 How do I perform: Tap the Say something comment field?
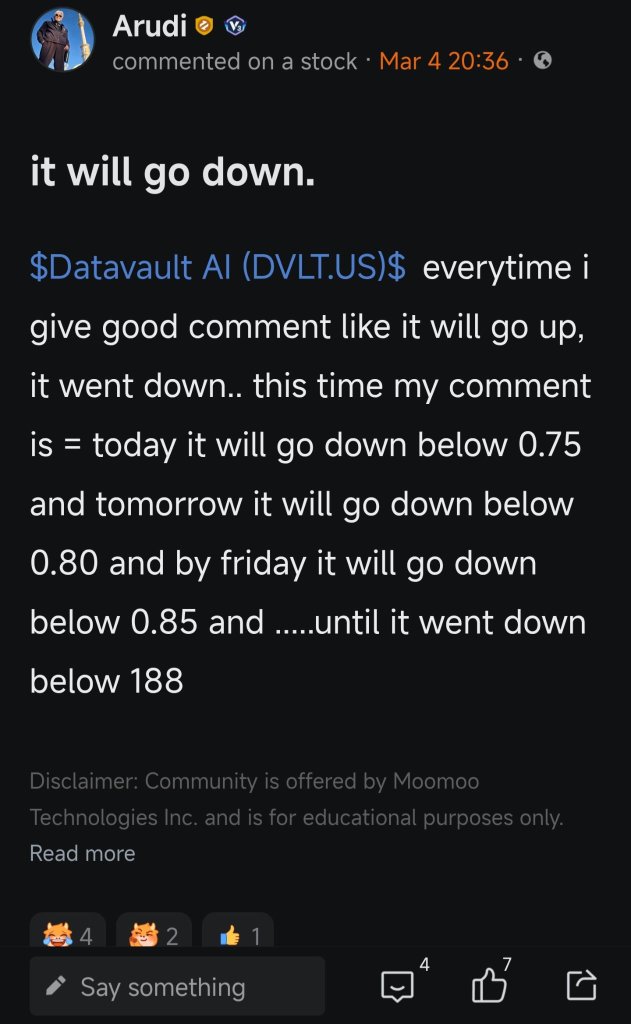click(x=178, y=986)
